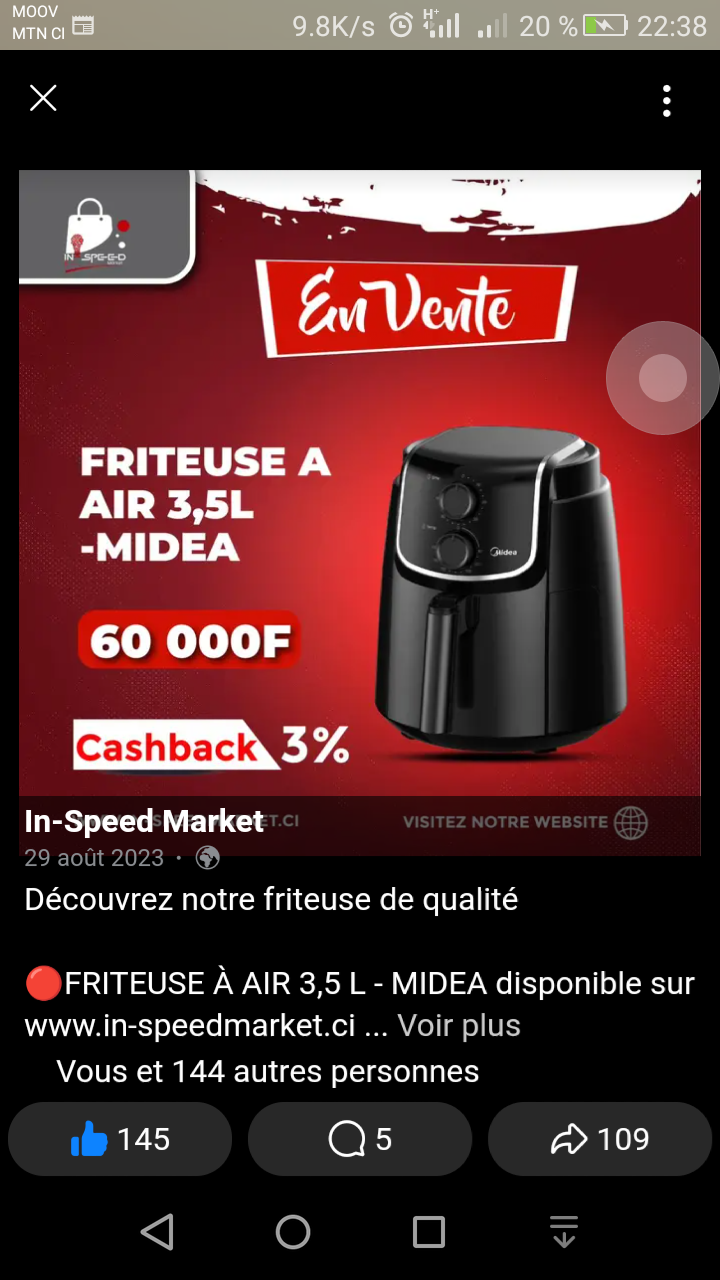Like the In-Speed Market post

tap(120, 1139)
